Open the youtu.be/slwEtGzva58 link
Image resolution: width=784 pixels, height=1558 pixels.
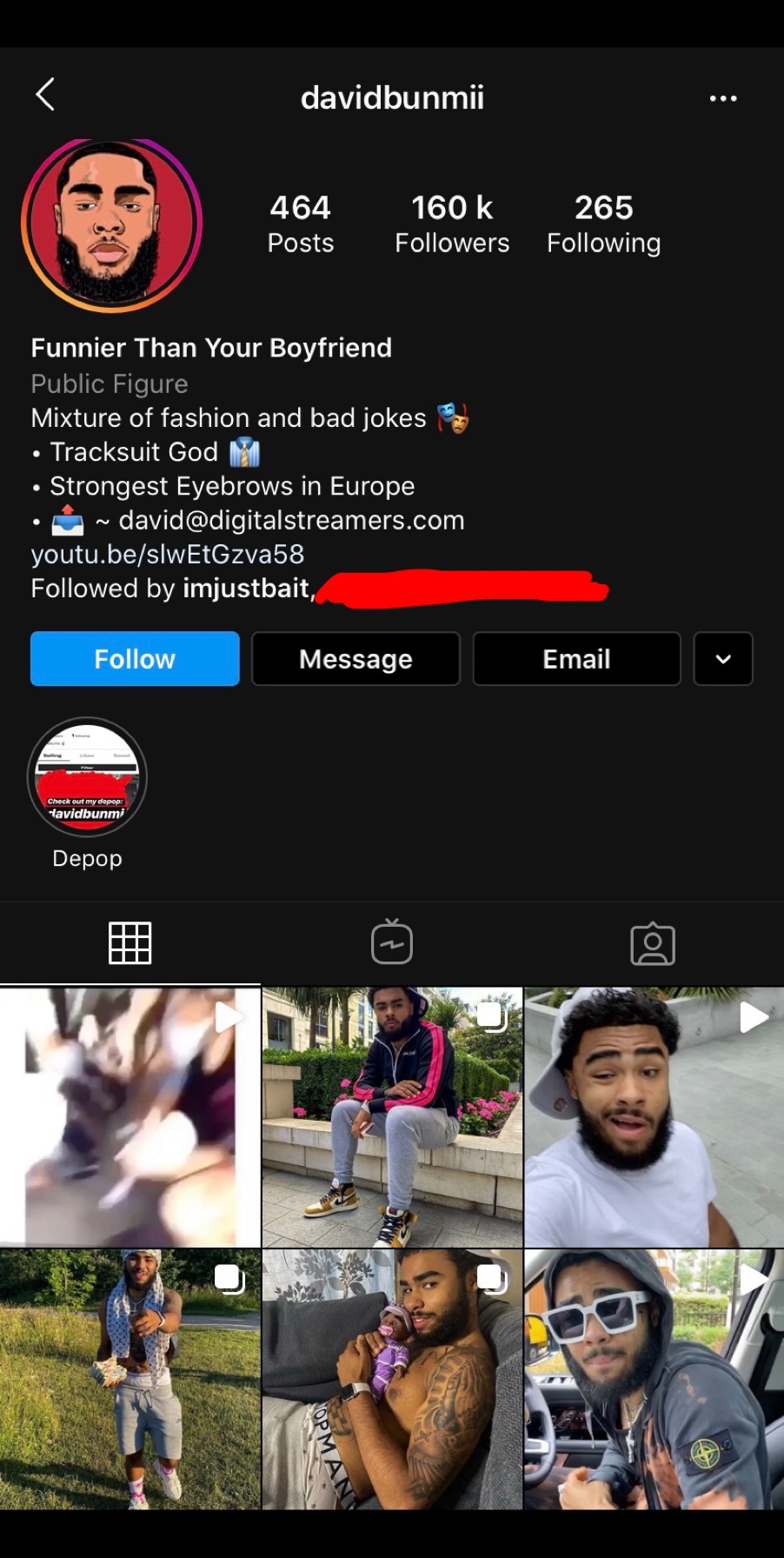(168, 554)
